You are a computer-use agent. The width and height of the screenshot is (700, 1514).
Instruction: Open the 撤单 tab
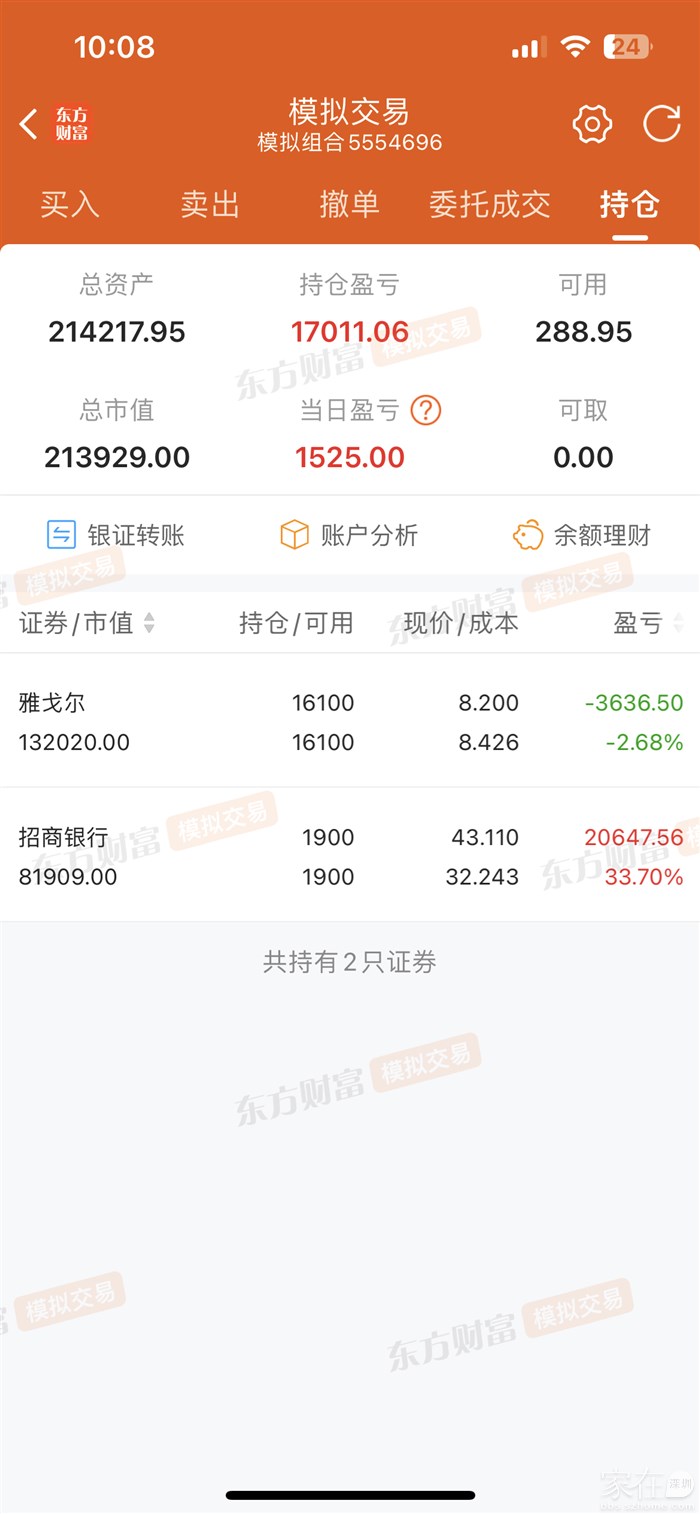point(349,204)
